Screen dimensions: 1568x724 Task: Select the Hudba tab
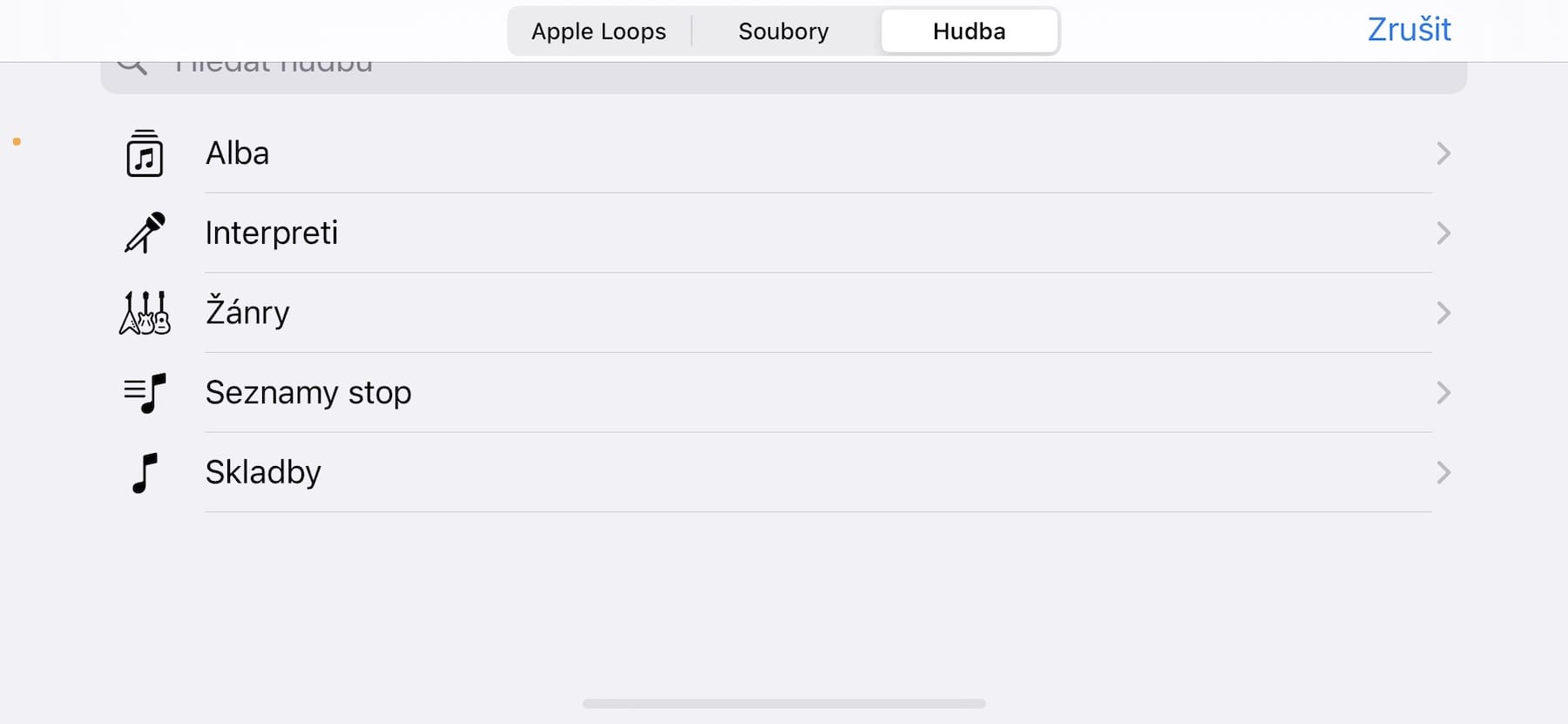pyautogui.click(x=969, y=31)
